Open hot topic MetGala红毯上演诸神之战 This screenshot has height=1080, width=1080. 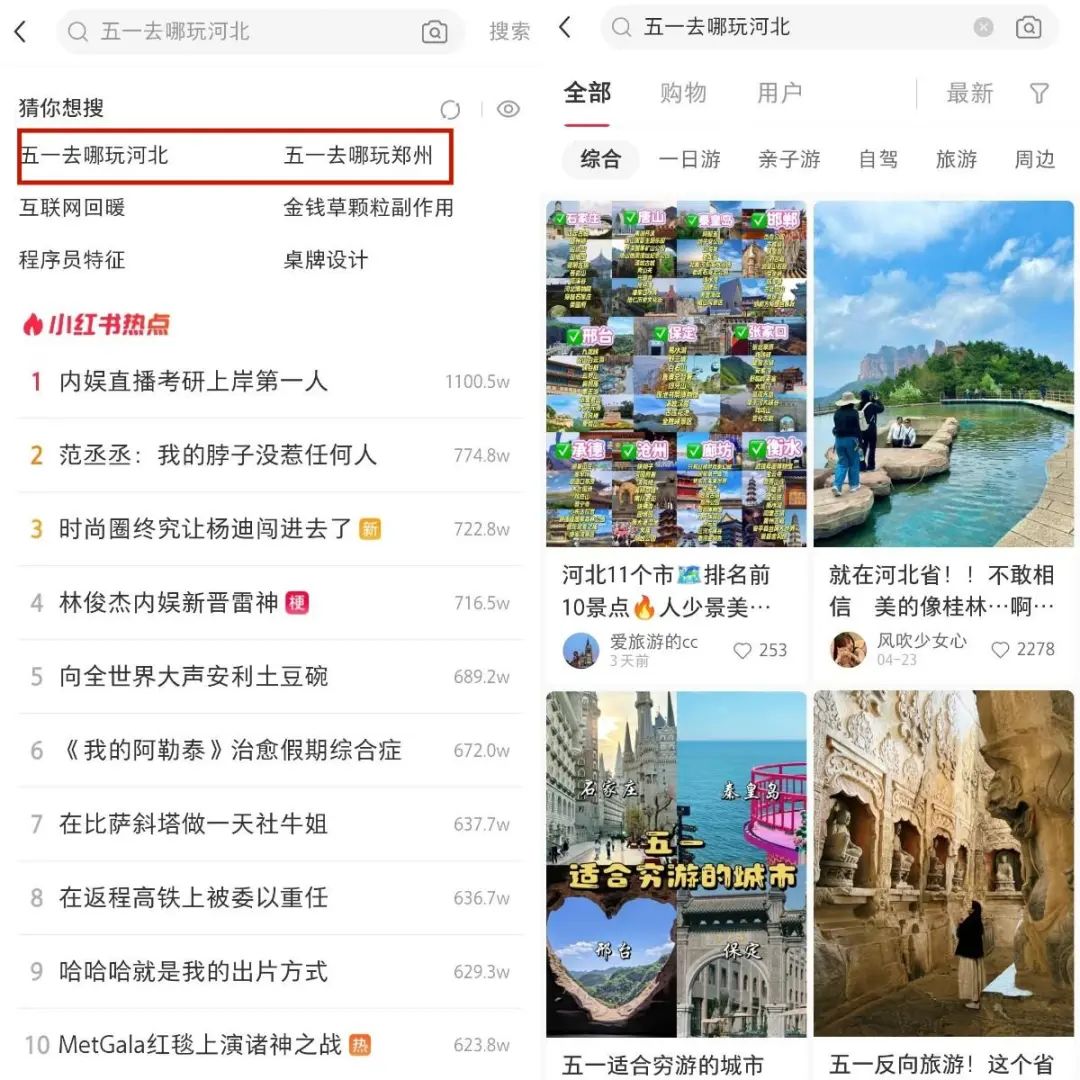200,1045
